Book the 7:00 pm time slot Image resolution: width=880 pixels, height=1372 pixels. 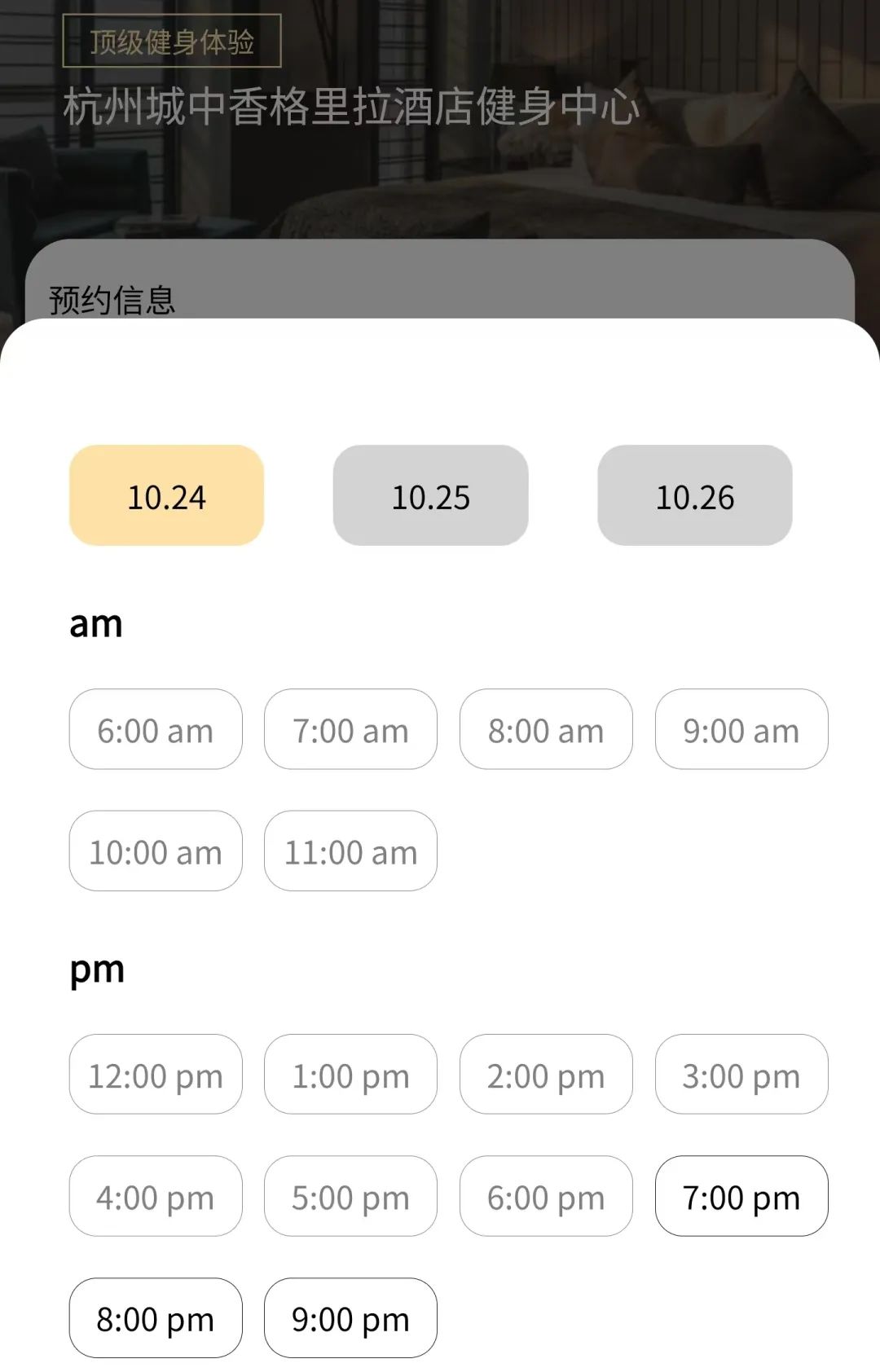(741, 1196)
